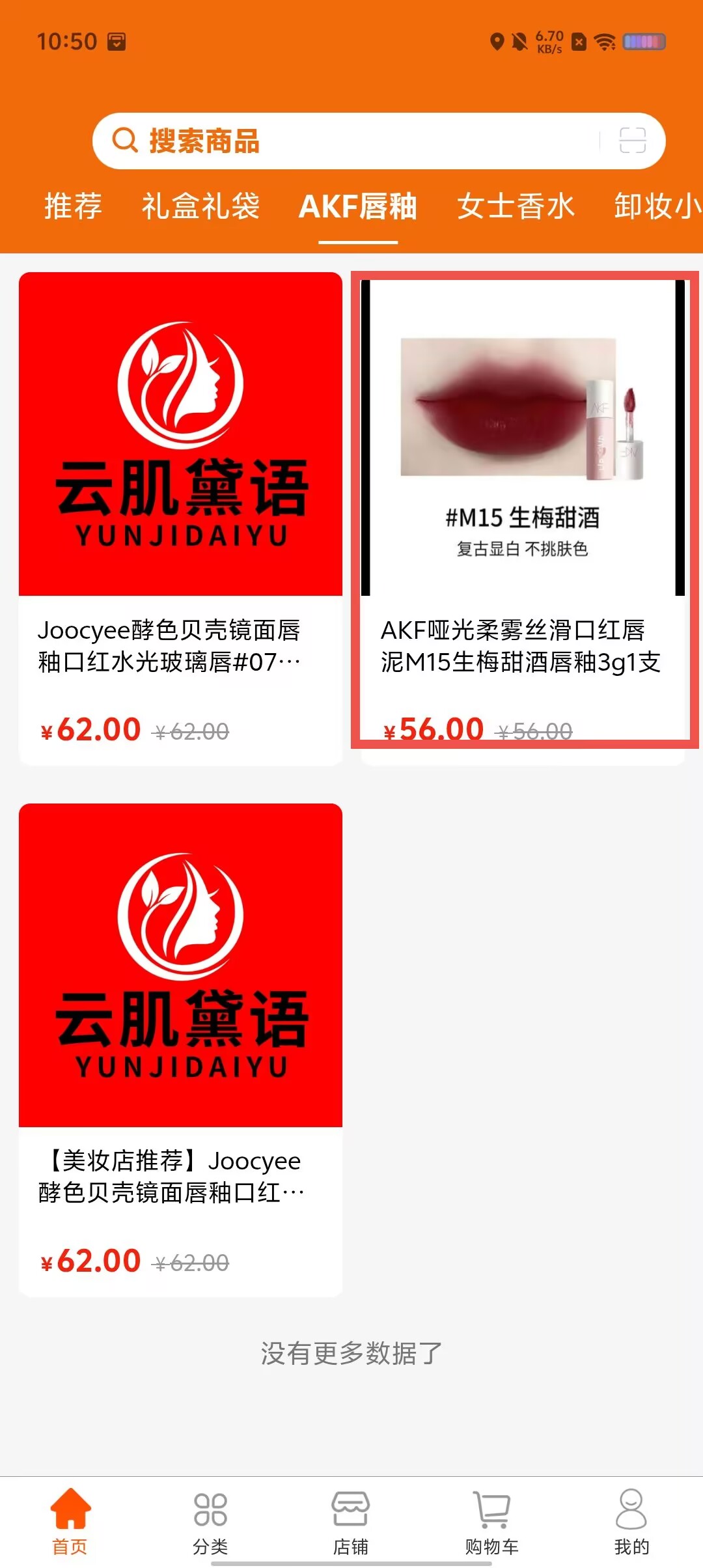Open the 店铺 bottom tab
This screenshot has height=1568, width=703.
pyautogui.click(x=351, y=1522)
